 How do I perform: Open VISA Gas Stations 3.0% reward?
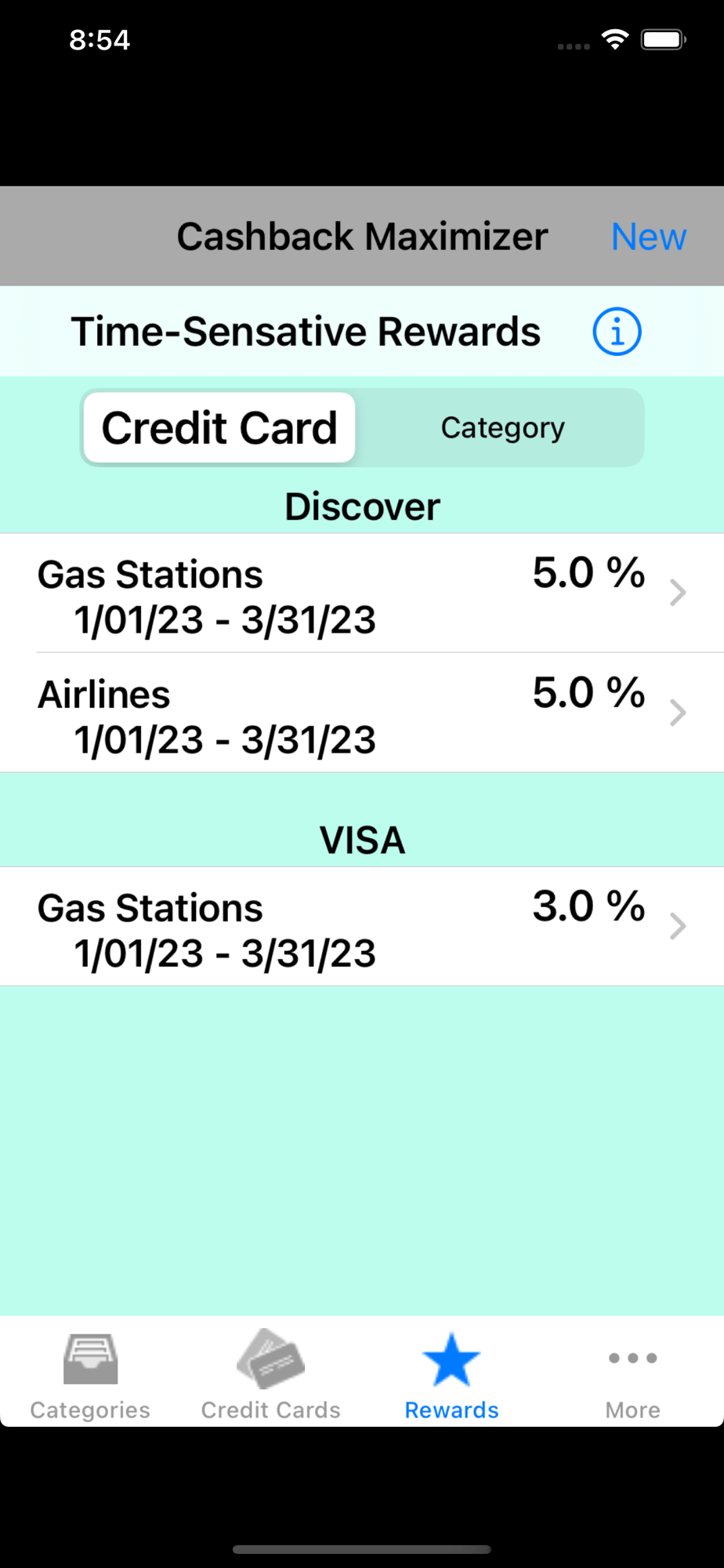362,927
